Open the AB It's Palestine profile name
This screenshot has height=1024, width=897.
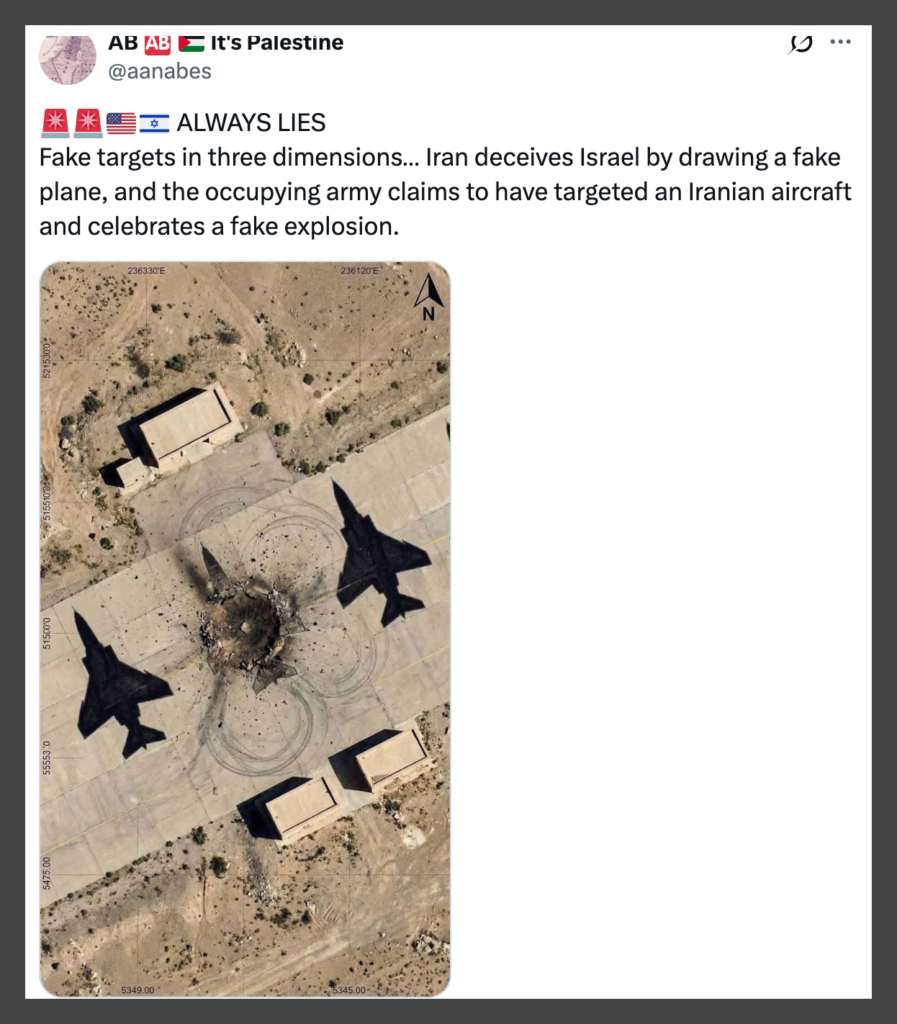(x=225, y=43)
